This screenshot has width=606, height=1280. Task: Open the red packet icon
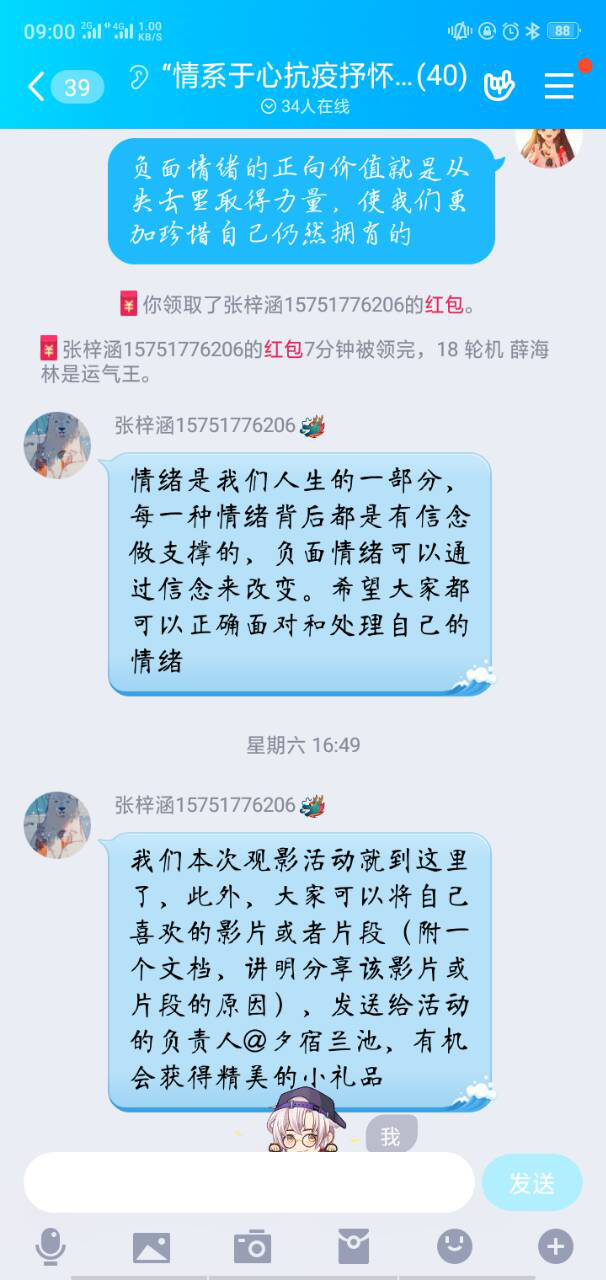click(353, 1246)
